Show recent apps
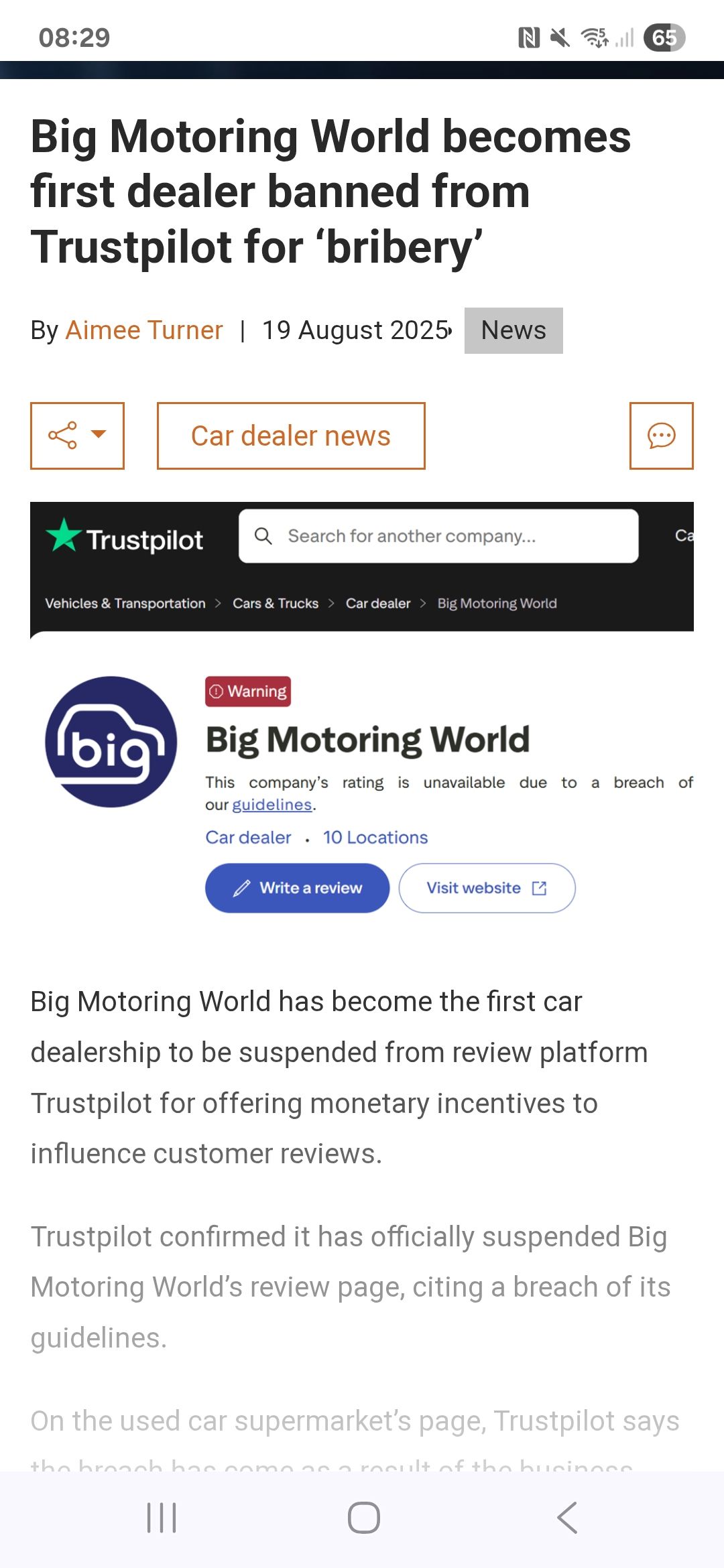The height and width of the screenshot is (1568, 724). (162, 1518)
